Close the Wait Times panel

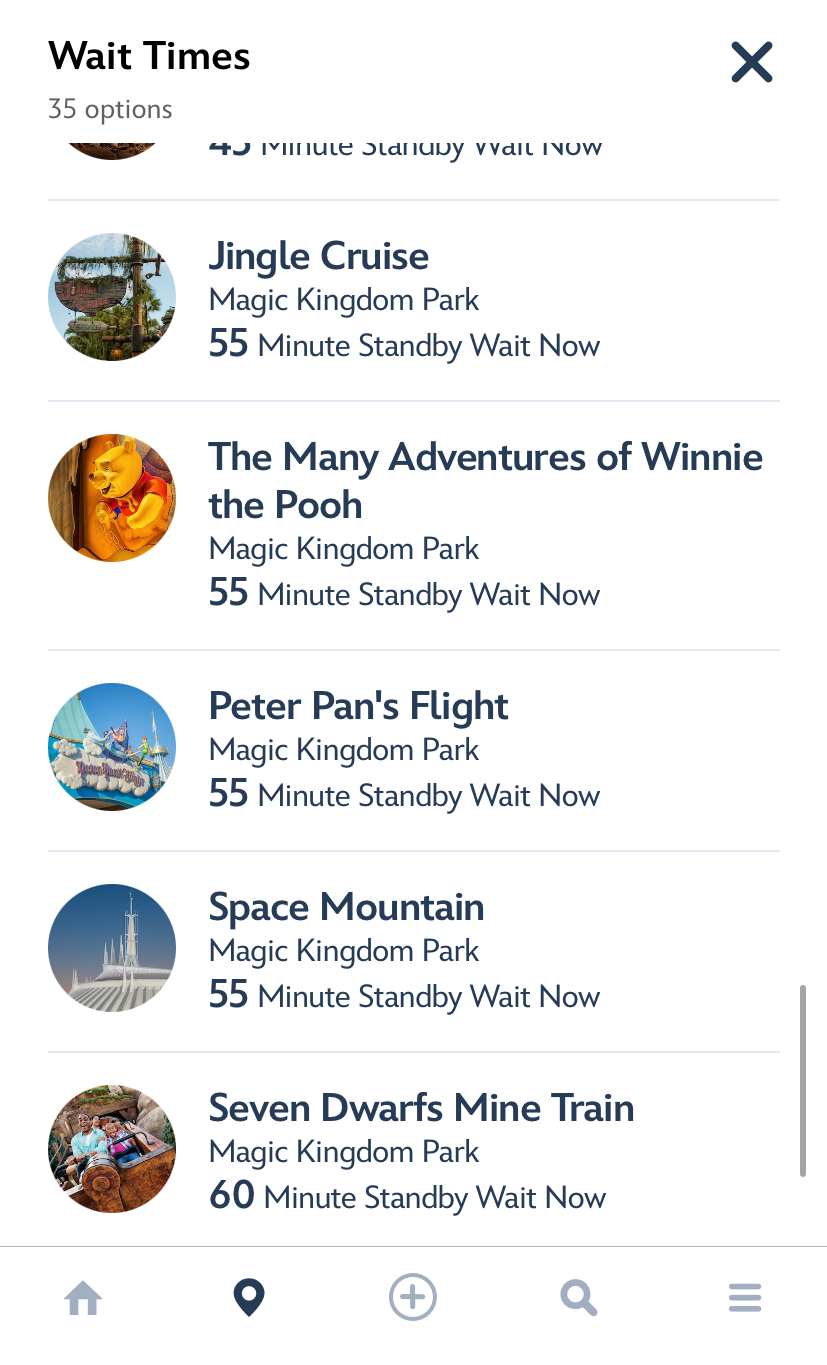[x=751, y=63]
